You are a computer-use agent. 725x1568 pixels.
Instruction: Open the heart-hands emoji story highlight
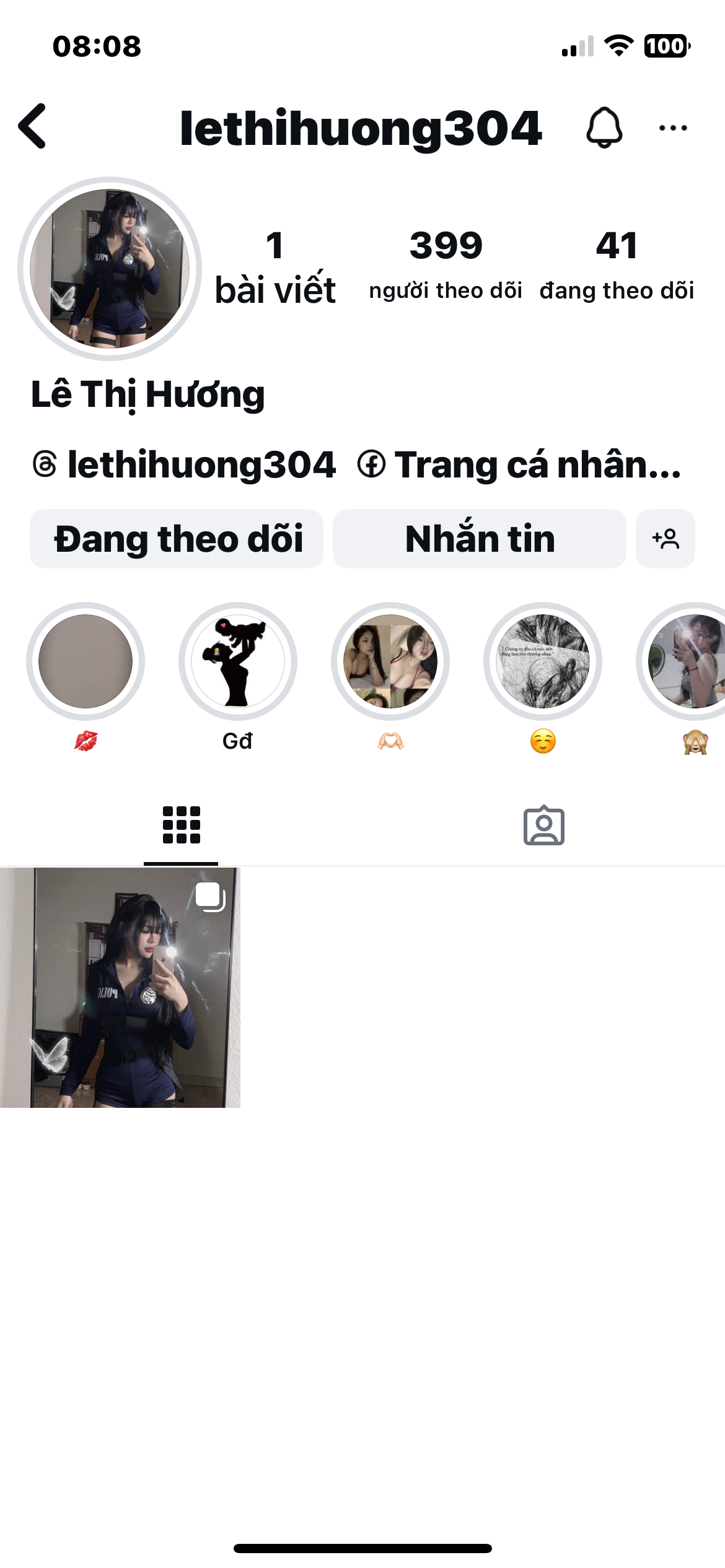pyautogui.click(x=390, y=661)
